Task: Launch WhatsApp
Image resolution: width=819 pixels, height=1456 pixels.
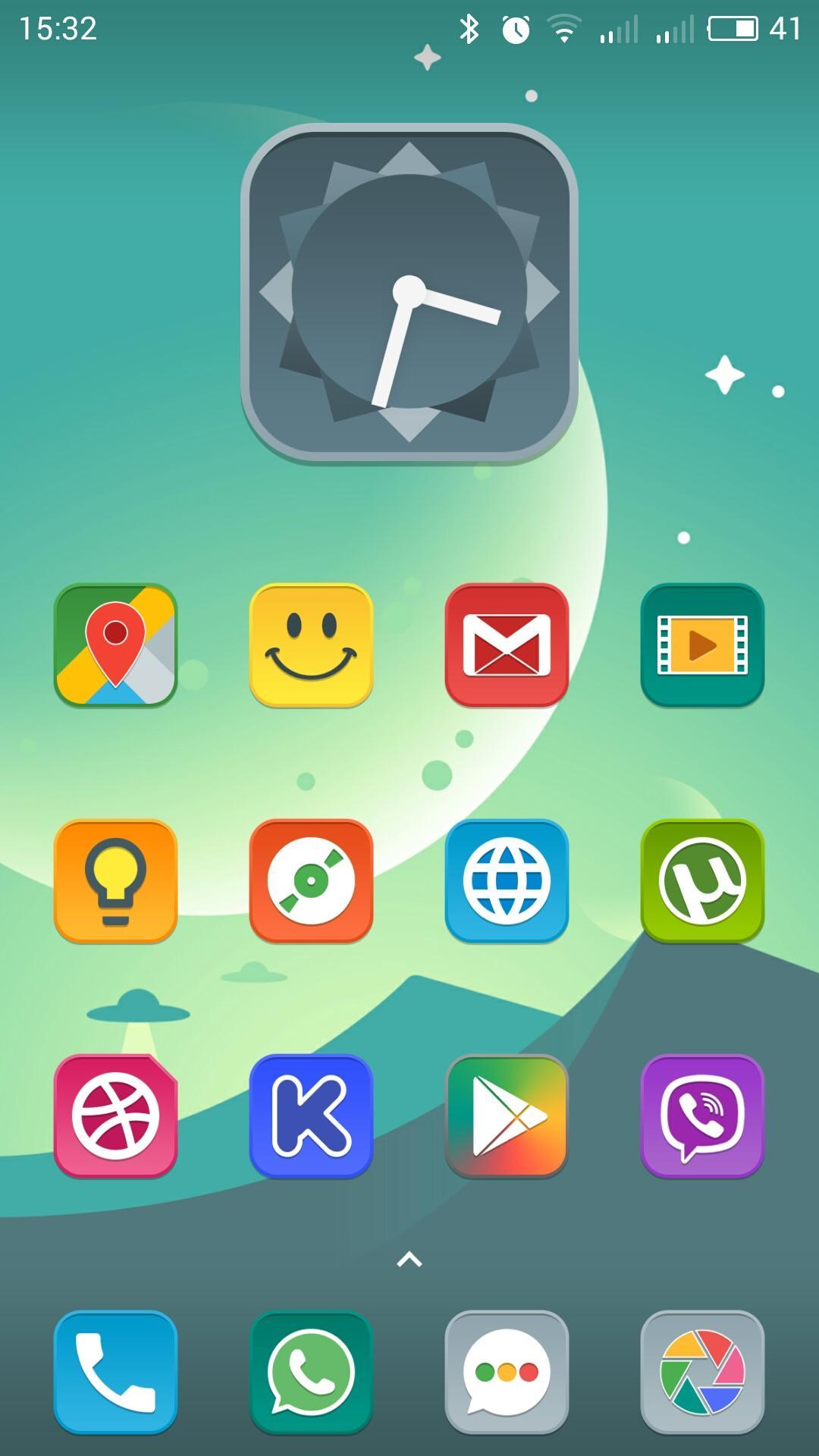Action: click(x=311, y=1373)
